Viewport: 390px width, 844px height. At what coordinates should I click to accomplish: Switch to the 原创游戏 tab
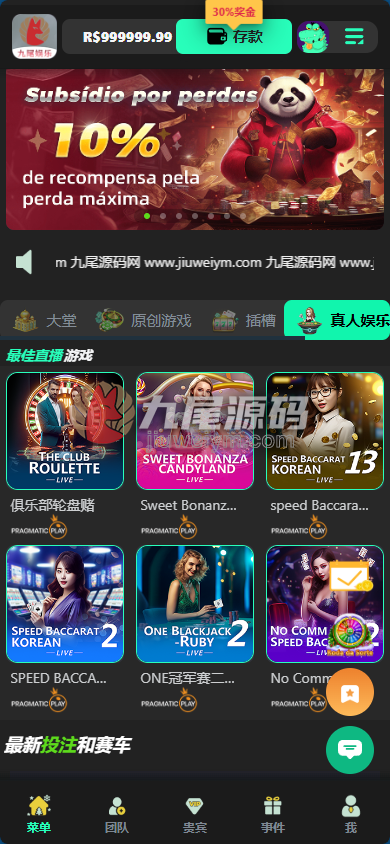(144, 321)
